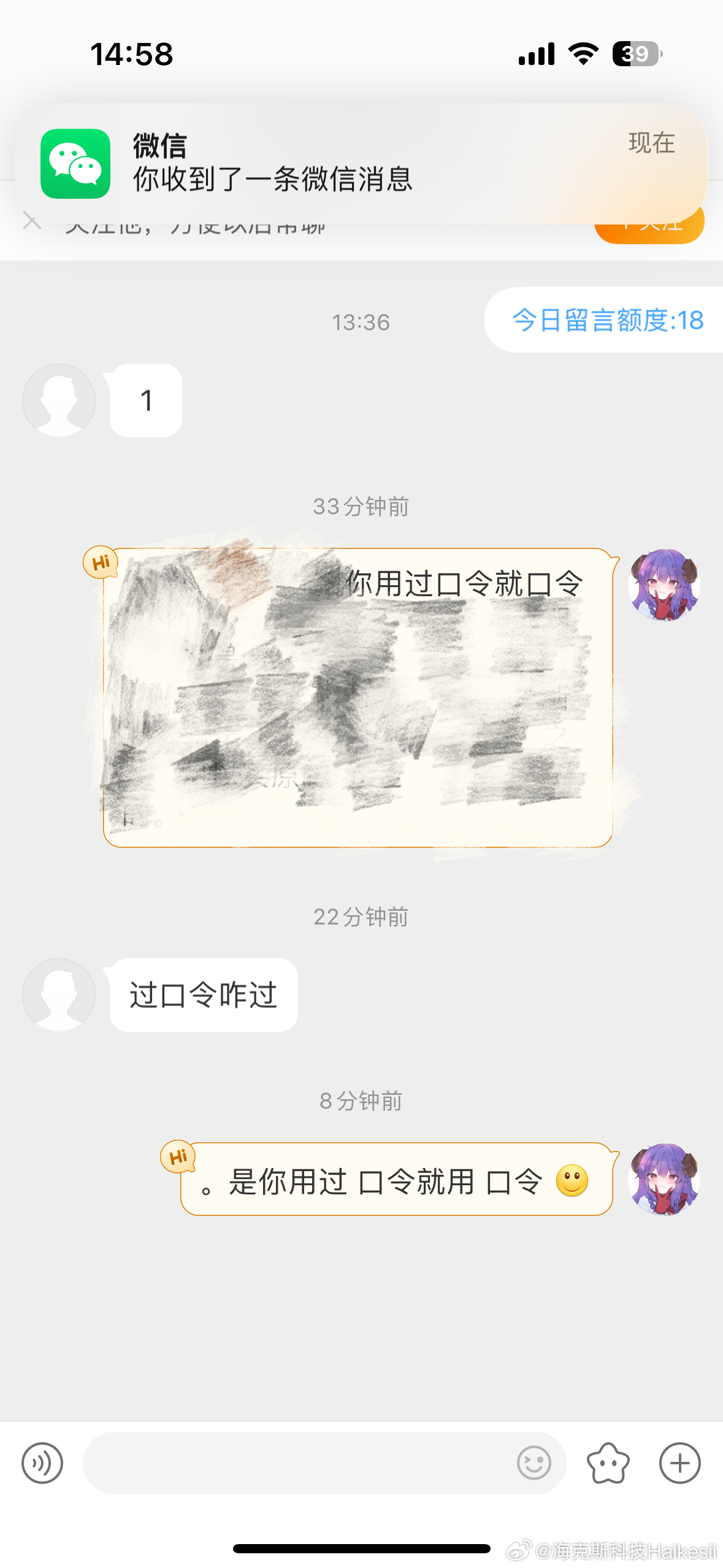Open the WeChat notification banner
This screenshot has height=1568, width=723.
(x=361, y=163)
